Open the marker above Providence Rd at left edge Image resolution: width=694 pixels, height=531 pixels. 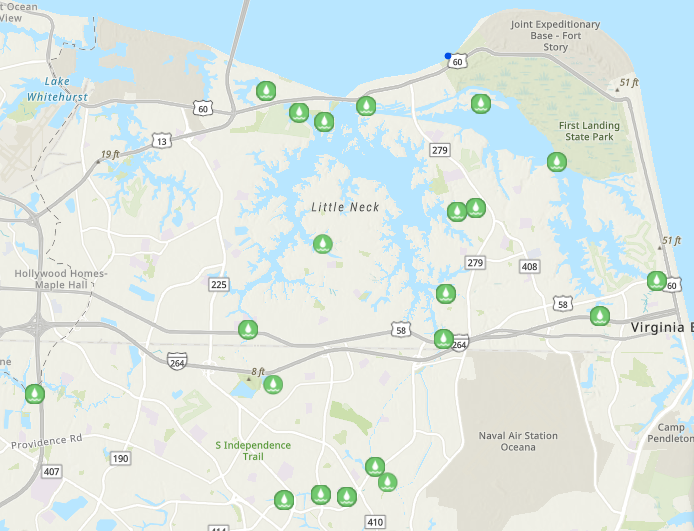[x=35, y=394]
